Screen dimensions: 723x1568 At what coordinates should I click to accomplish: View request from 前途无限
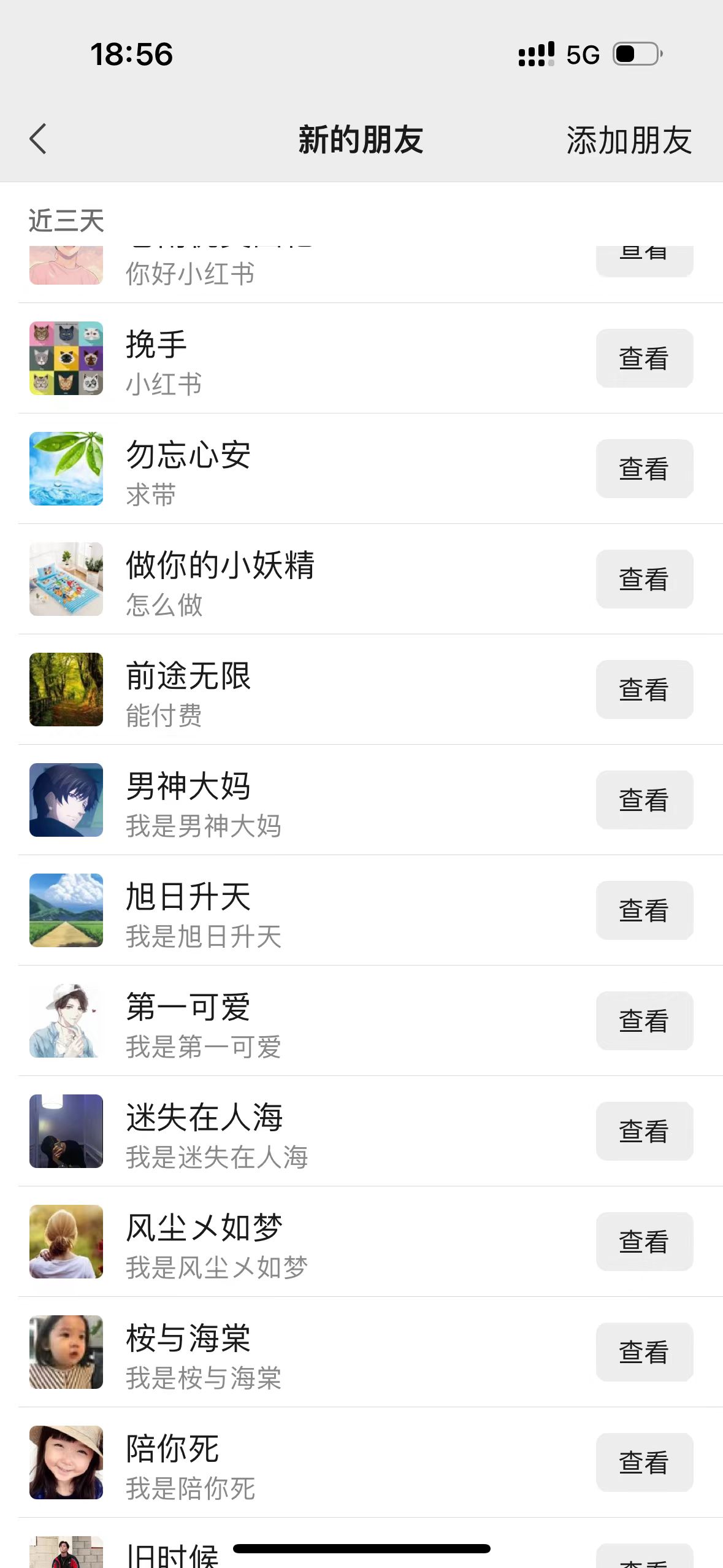click(644, 690)
